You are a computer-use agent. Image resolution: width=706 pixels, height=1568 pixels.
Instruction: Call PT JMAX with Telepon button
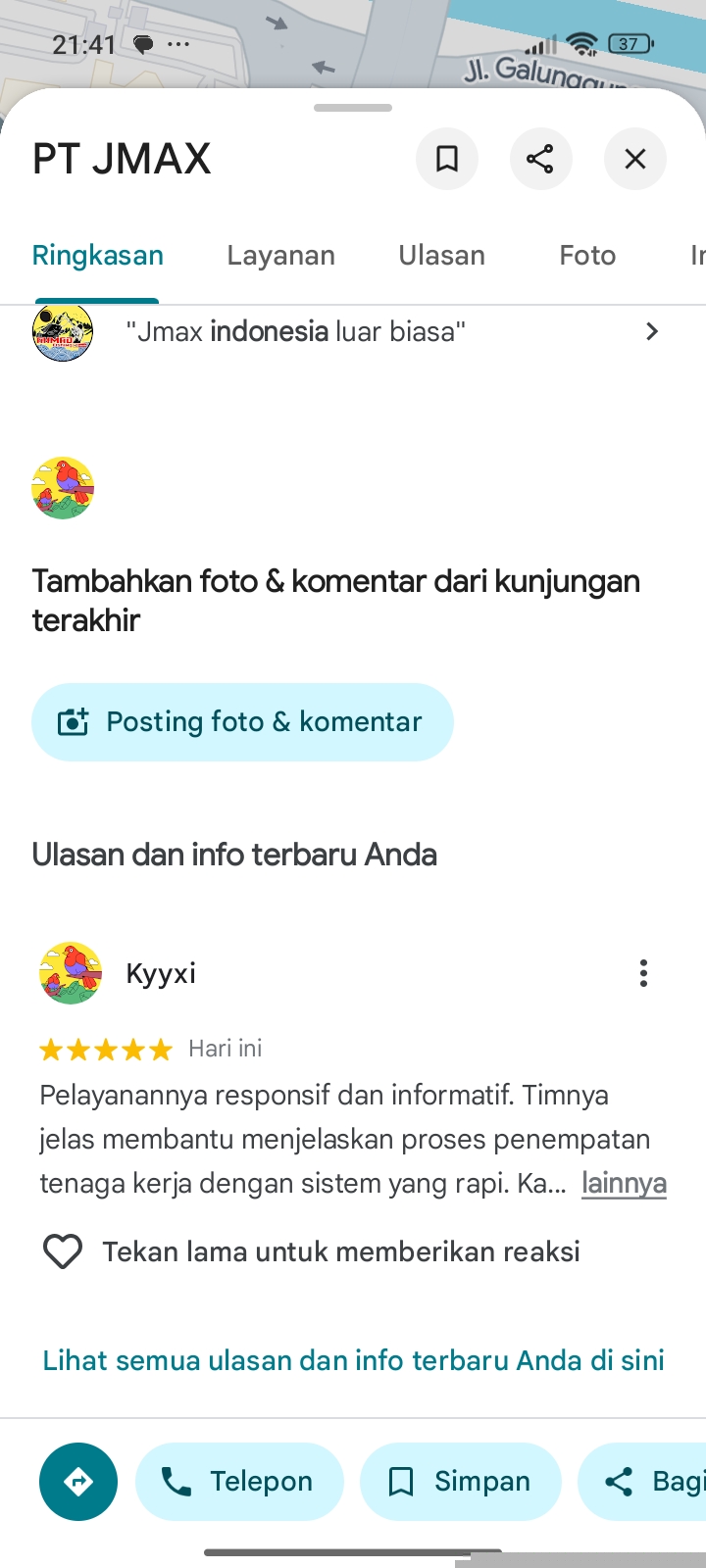(240, 1482)
